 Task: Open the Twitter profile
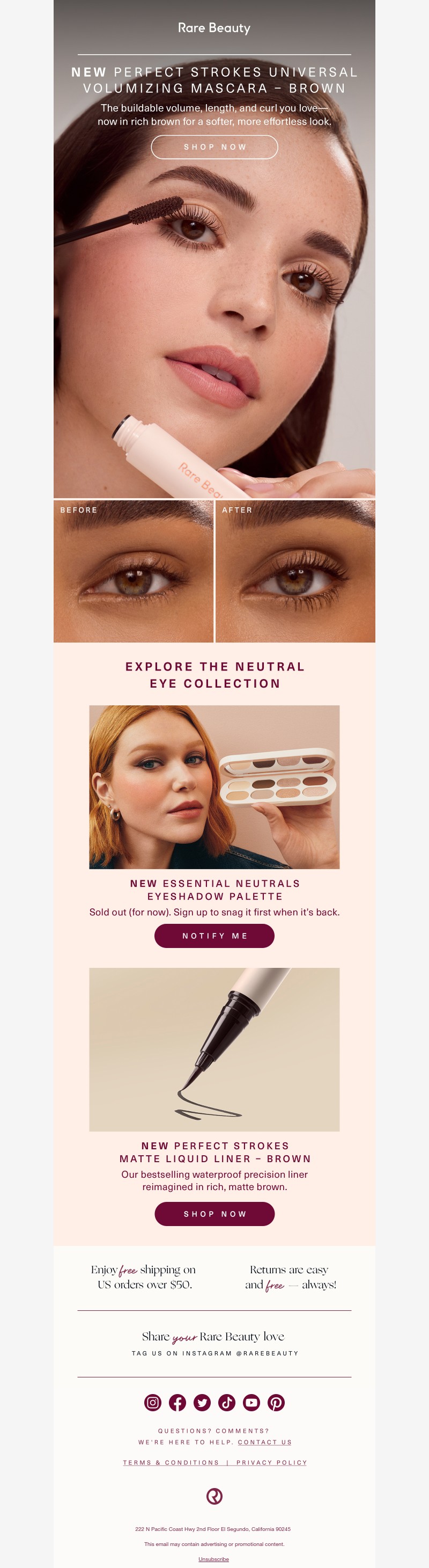pos(202,1403)
